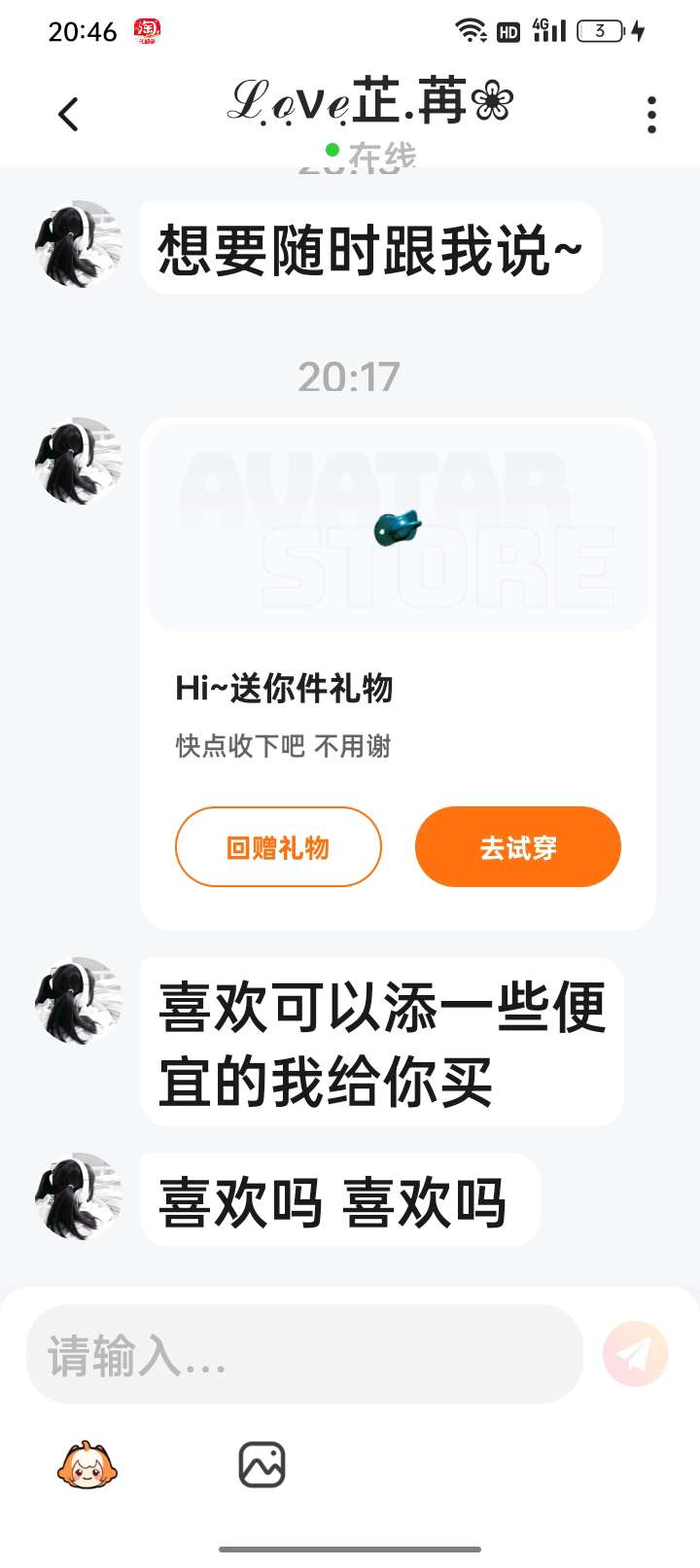Open sender's avatar beside 想要随时跟我说~
The image size is (700, 1568).
78,245
